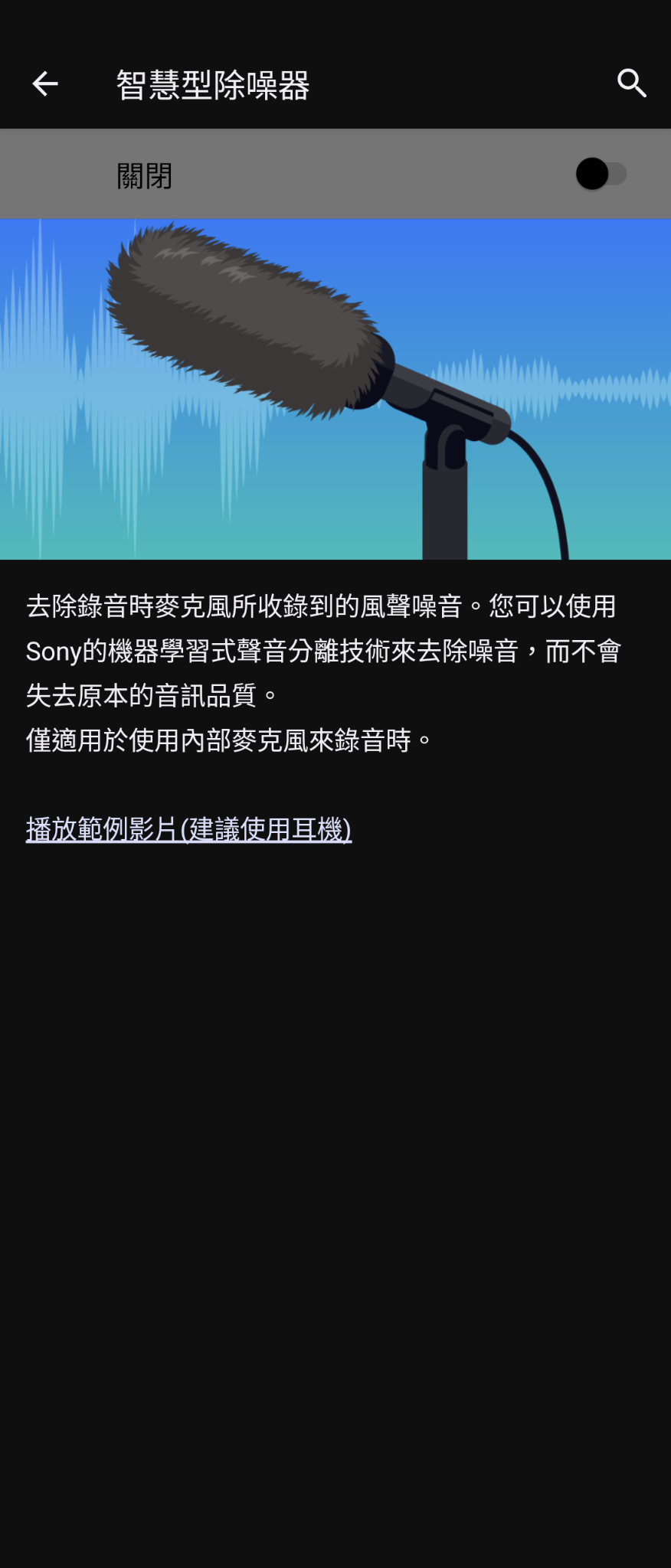Open the settings search icon
The height and width of the screenshot is (1568, 671).
coord(632,83)
